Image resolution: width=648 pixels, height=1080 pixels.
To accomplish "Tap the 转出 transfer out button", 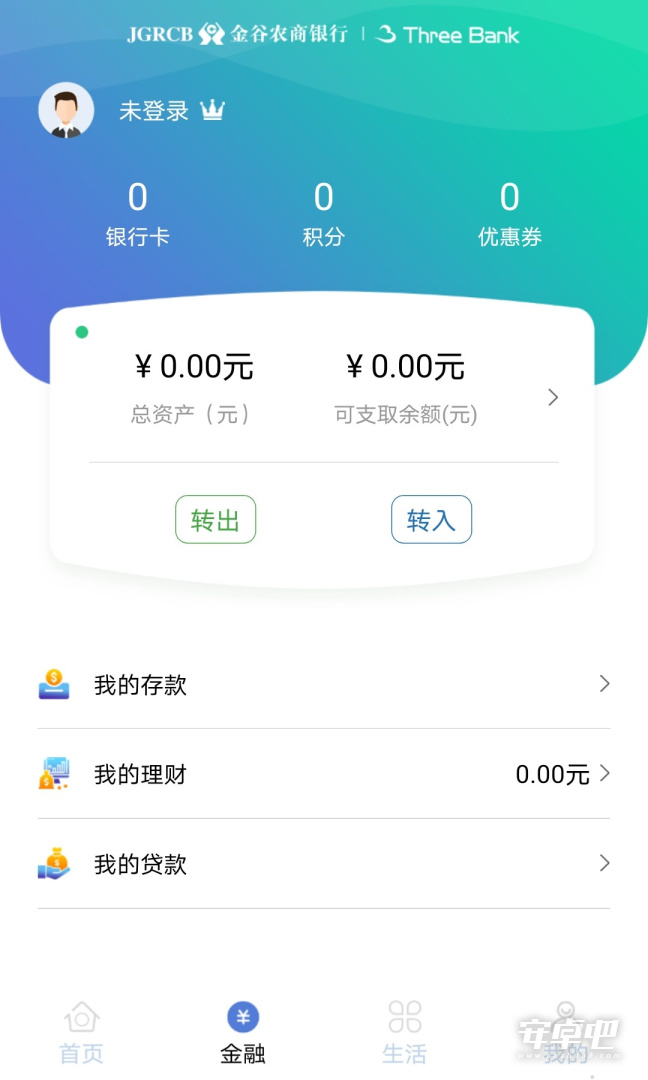I will pyautogui.click(x=216, y=519).
